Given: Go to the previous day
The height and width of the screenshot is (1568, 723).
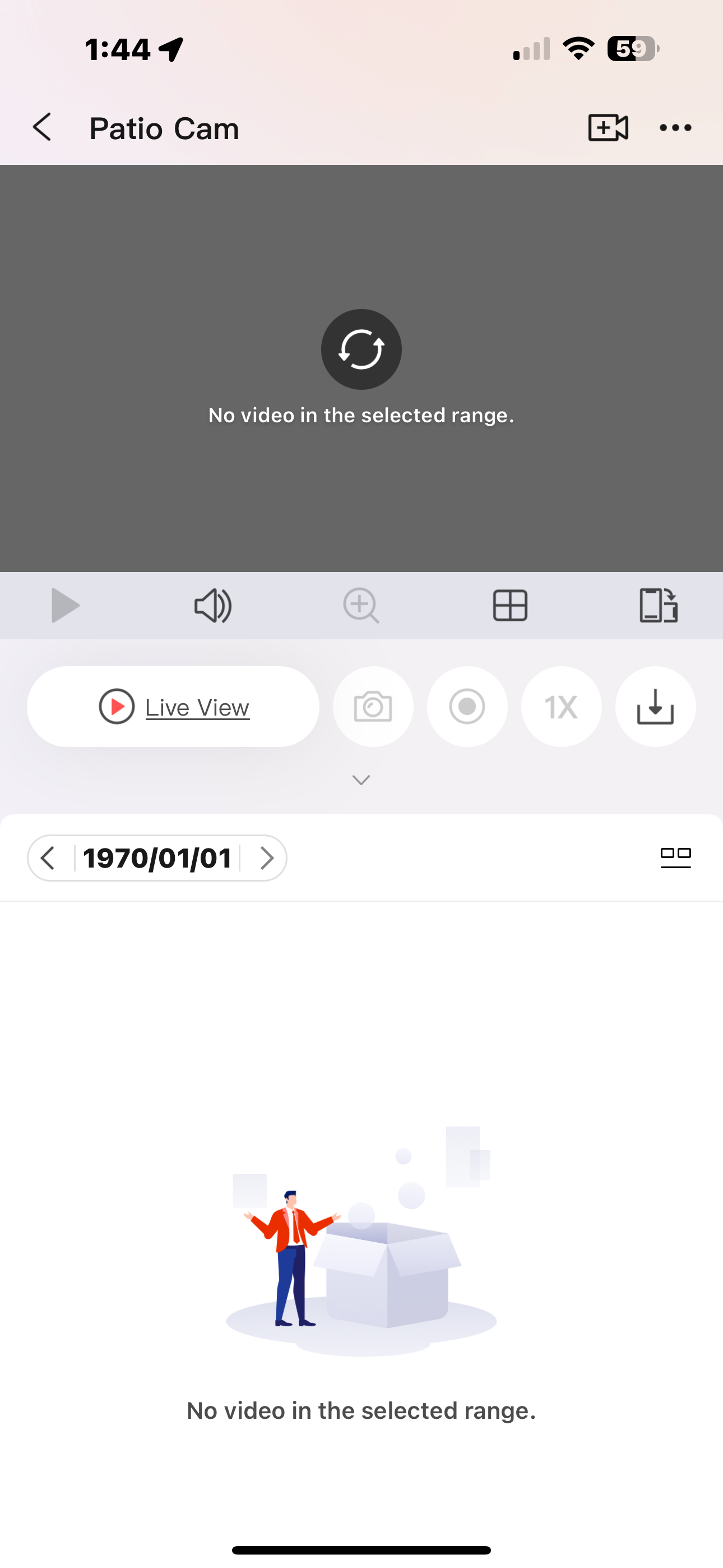Looking at the screenshot, I should tap(48, 858).
